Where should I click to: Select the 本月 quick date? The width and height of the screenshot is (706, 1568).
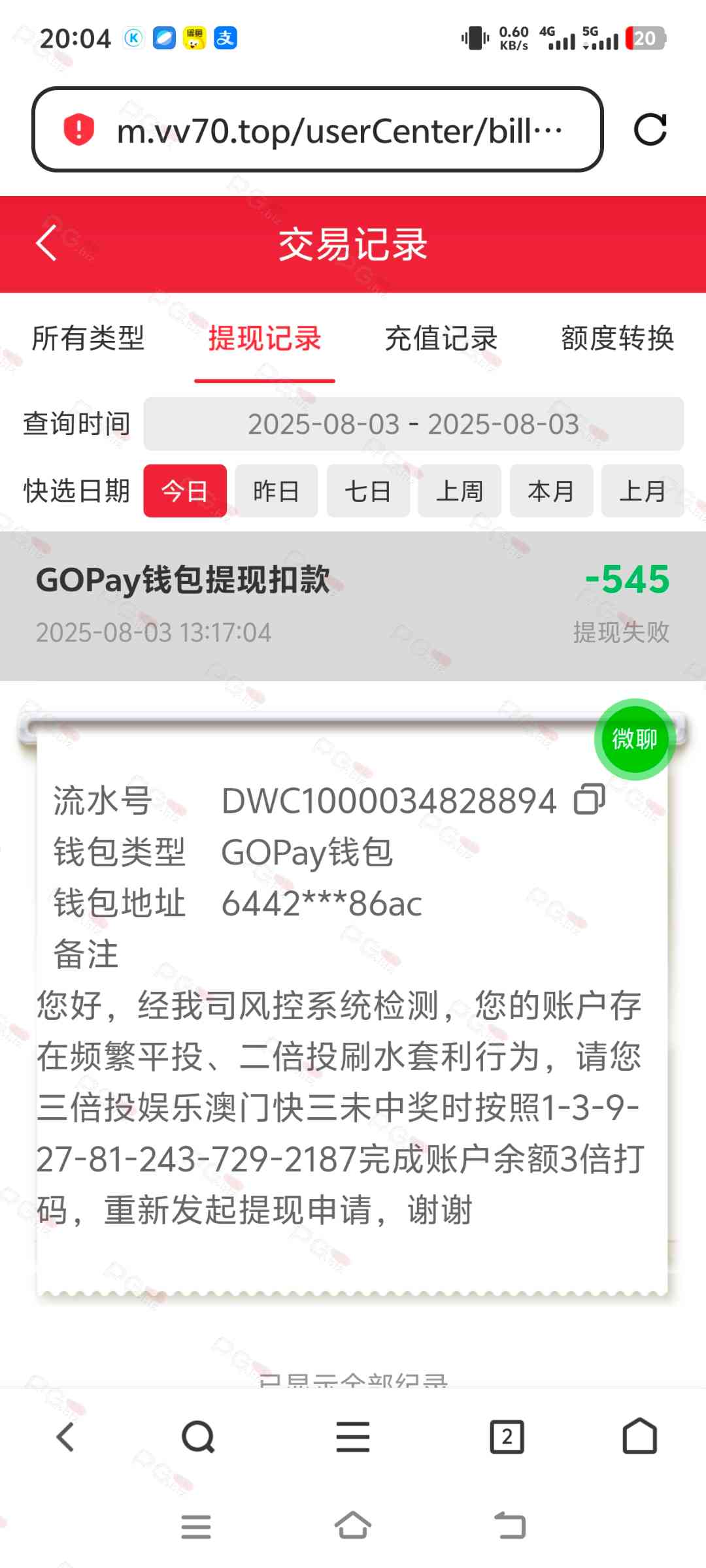click(551, 491)
